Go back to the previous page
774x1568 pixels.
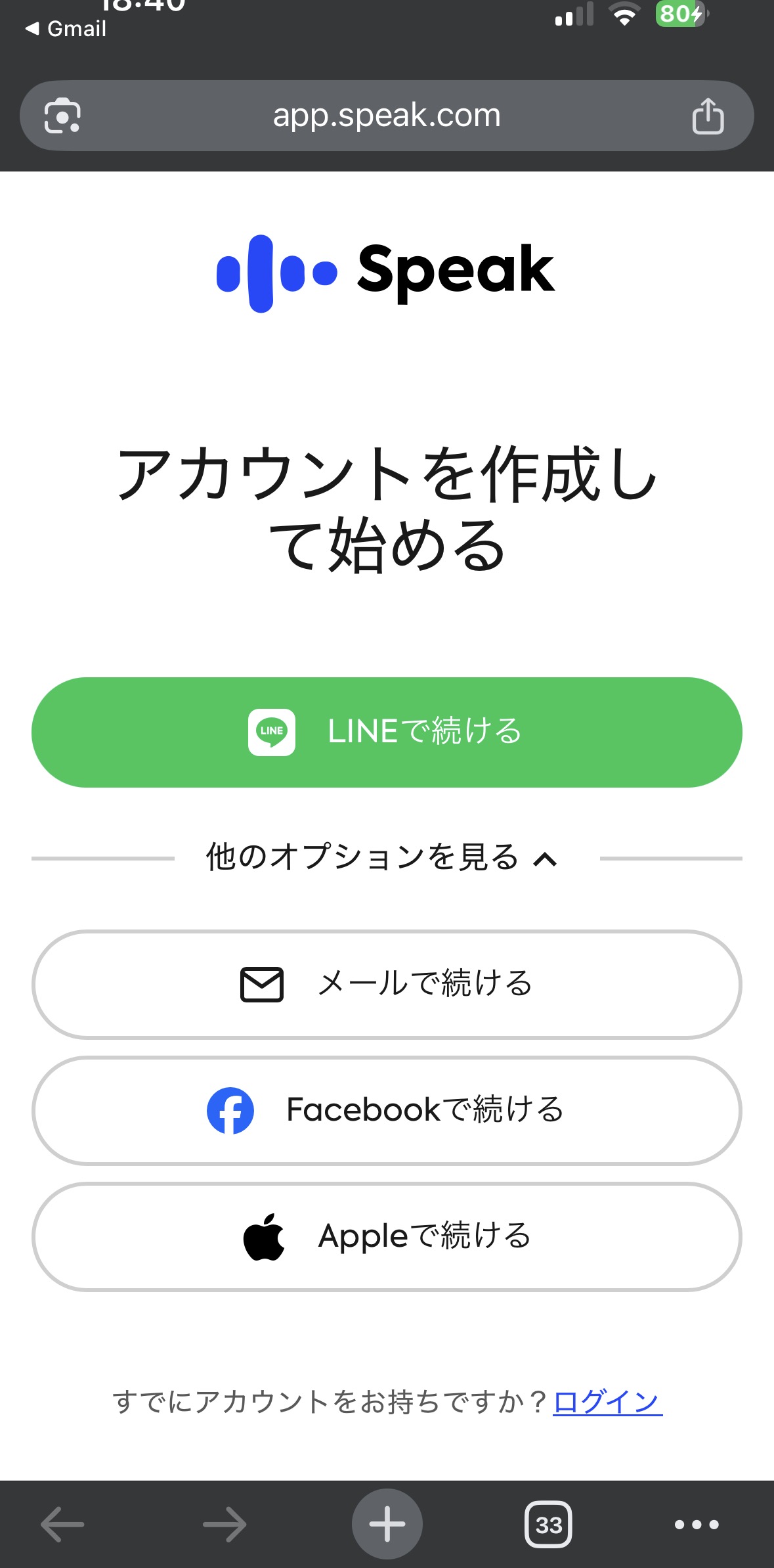pos(62,1524)
